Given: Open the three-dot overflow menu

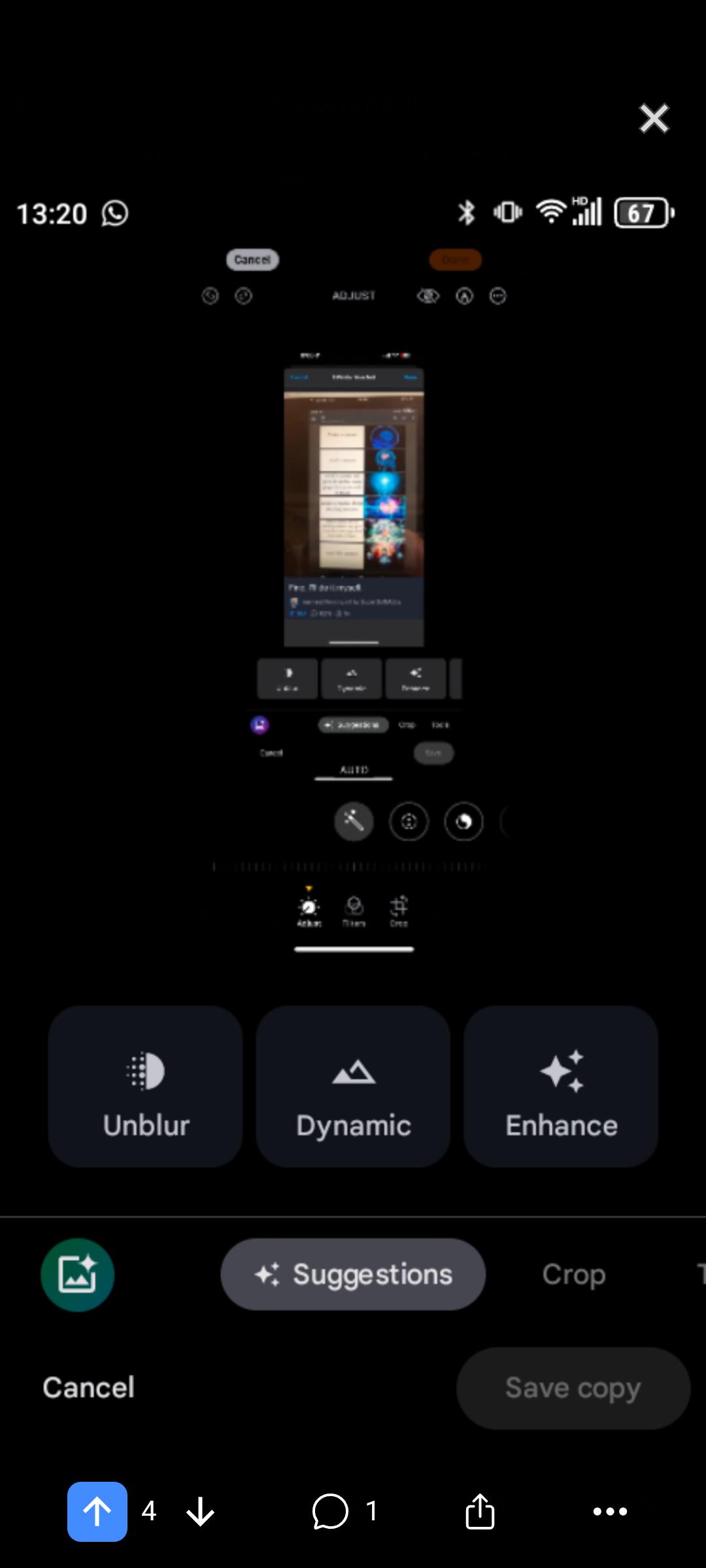Looking at the screenshot, I should pos(610,1511).
